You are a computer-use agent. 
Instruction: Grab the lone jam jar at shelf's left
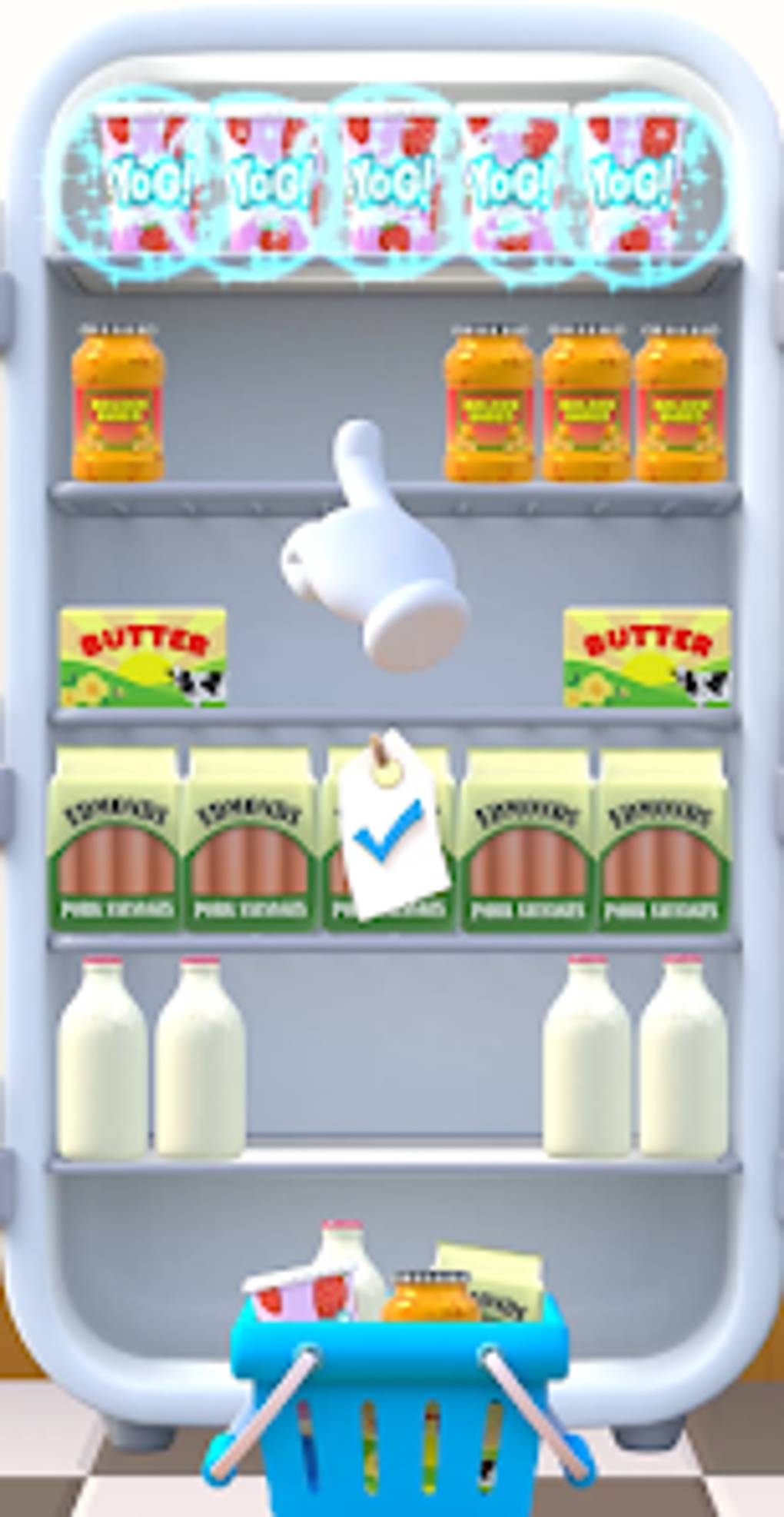tap(118, 403)
